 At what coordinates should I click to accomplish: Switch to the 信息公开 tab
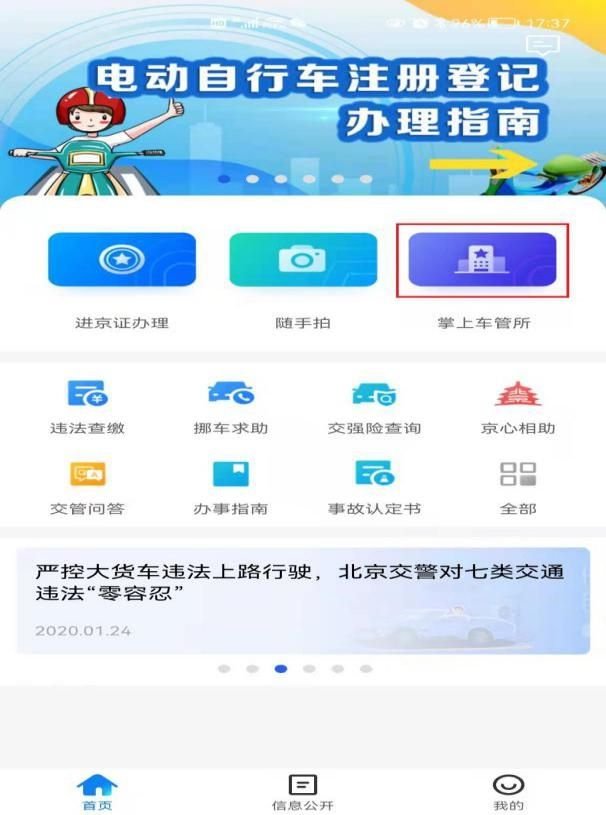[303, 792]
